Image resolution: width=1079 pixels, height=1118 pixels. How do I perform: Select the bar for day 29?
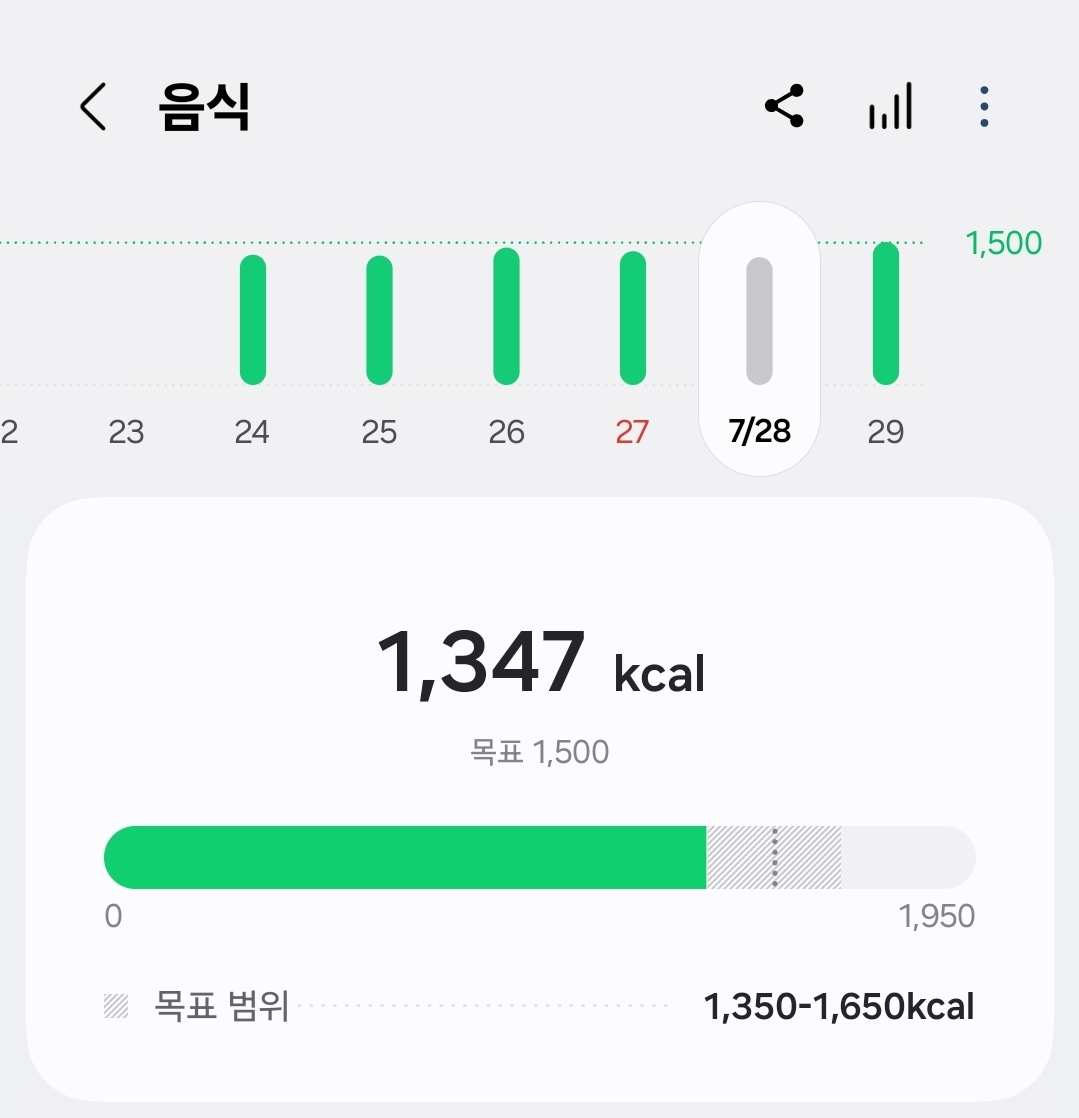pyautogui.click(x=885, y=314)
